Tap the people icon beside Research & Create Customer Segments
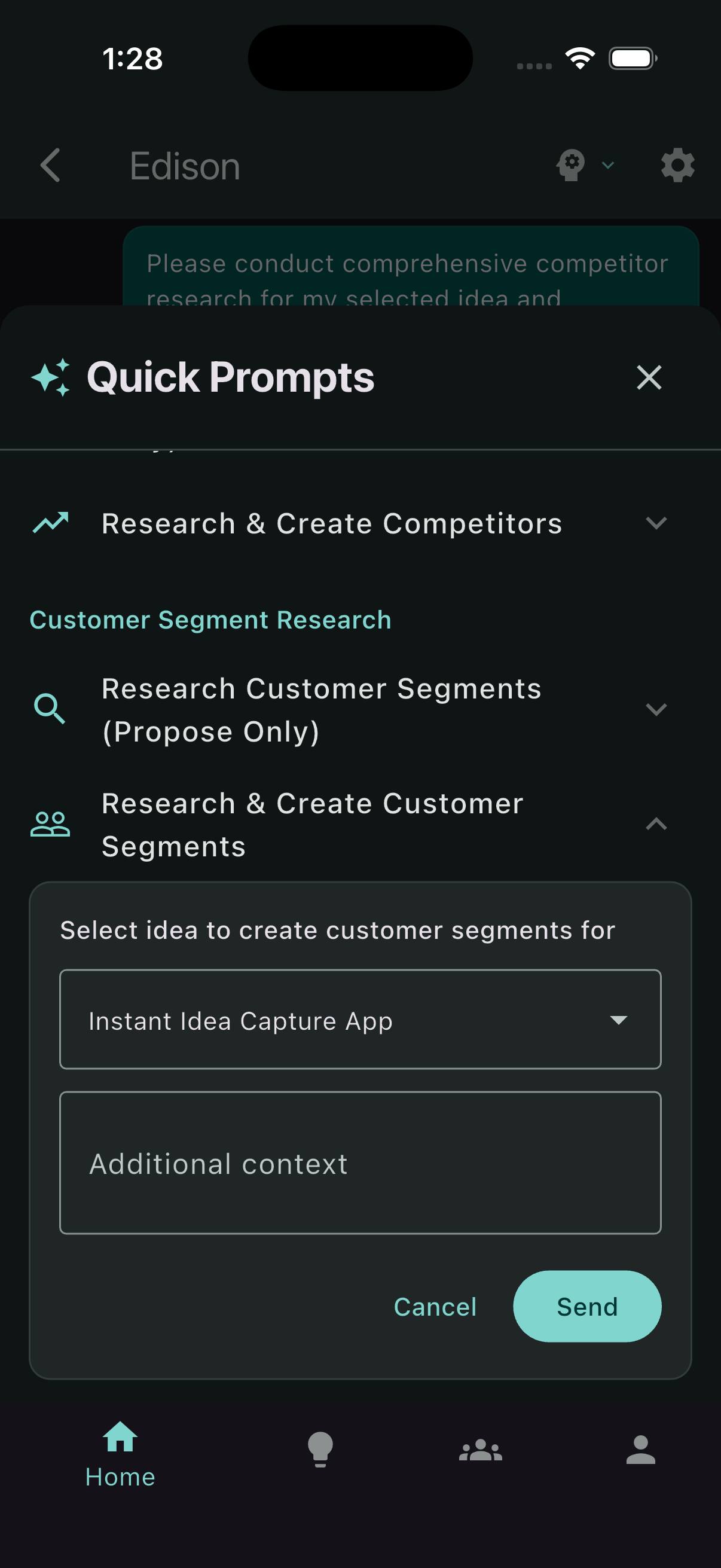Screen dimensions: 721x1568 [51, 823]
